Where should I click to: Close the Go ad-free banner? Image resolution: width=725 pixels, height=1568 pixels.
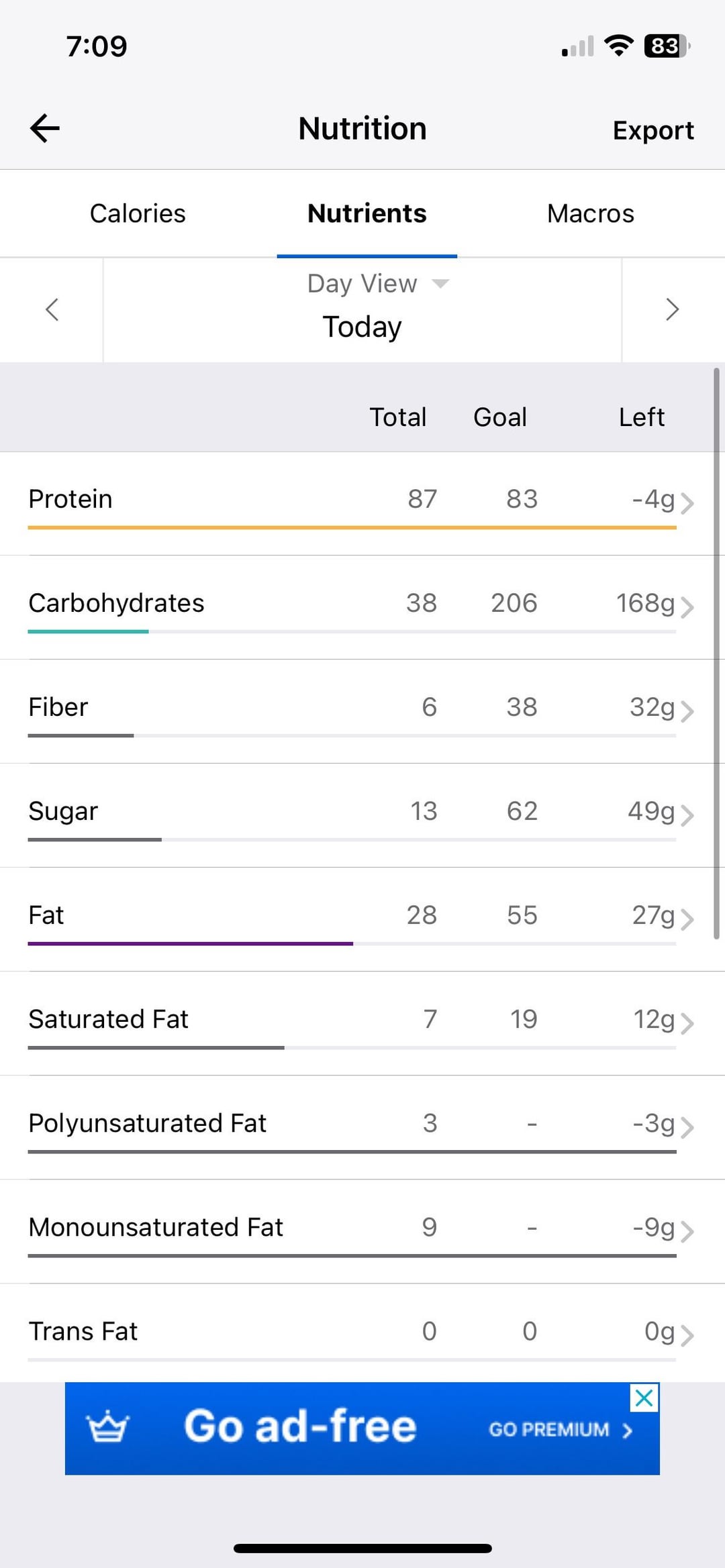[x=644, y=1398]
